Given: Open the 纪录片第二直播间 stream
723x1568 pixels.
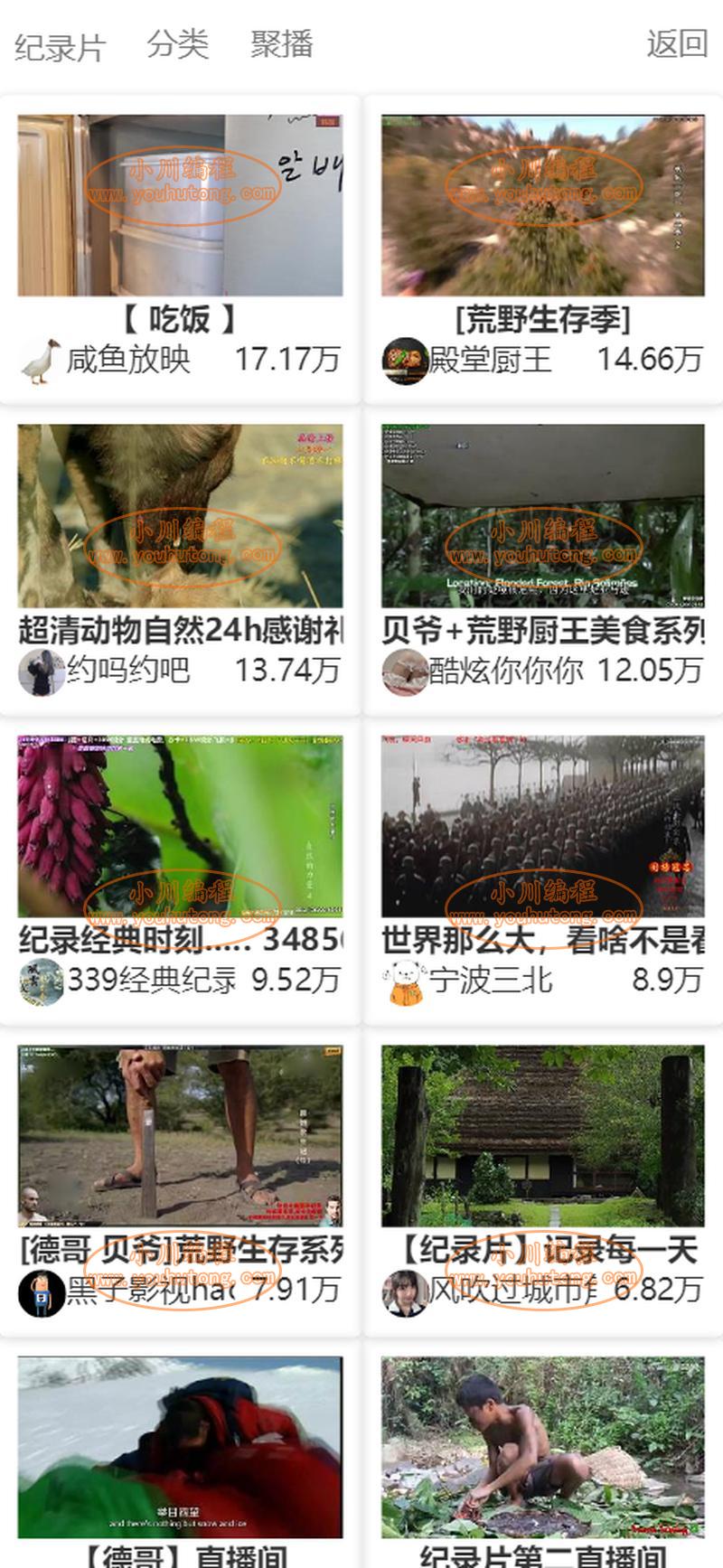Looking at the screenshot, I should click(x=543, y=1455).
